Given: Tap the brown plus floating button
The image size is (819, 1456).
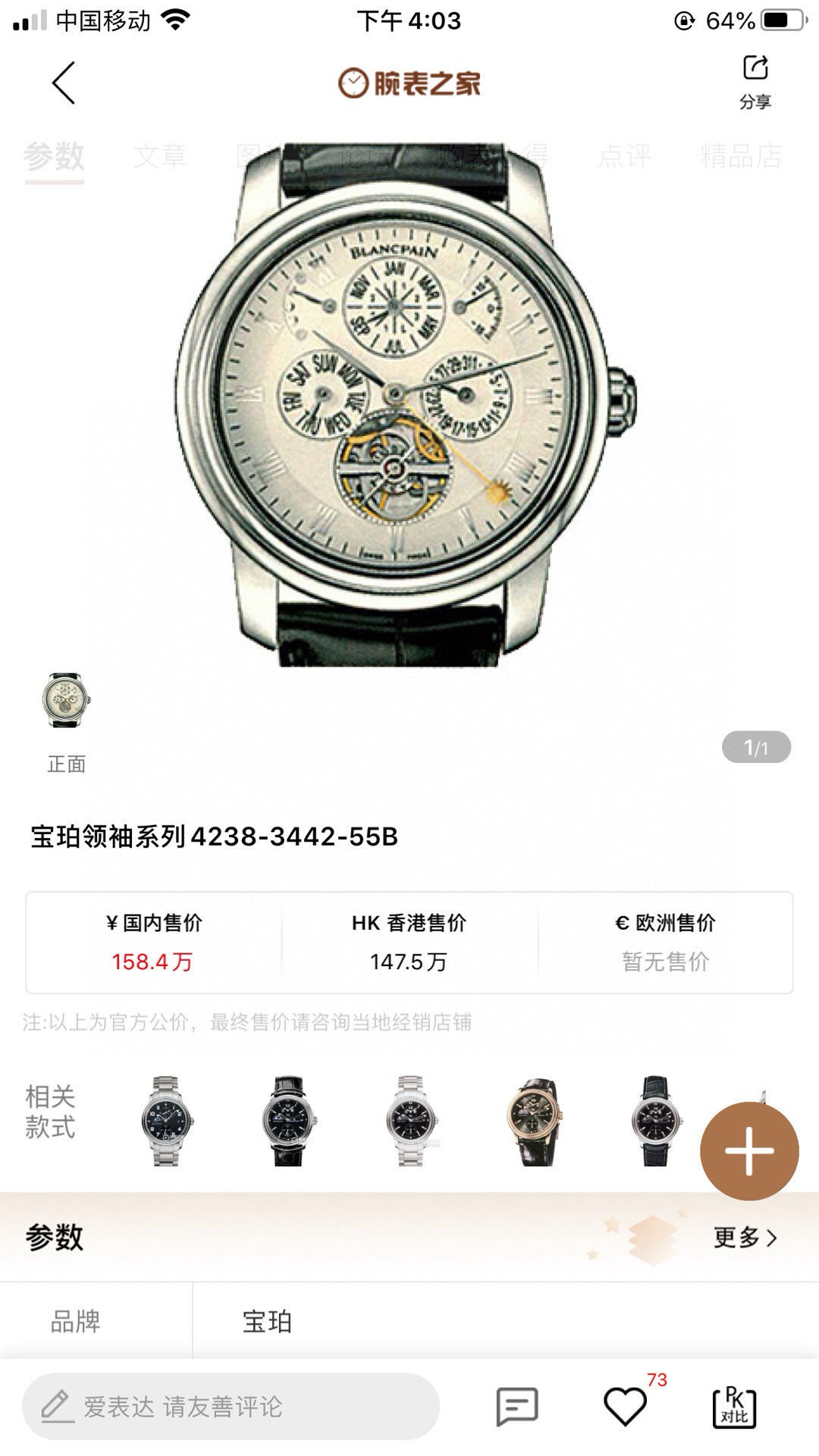Looking at the screenshot, I should (x=748, y=1150).
